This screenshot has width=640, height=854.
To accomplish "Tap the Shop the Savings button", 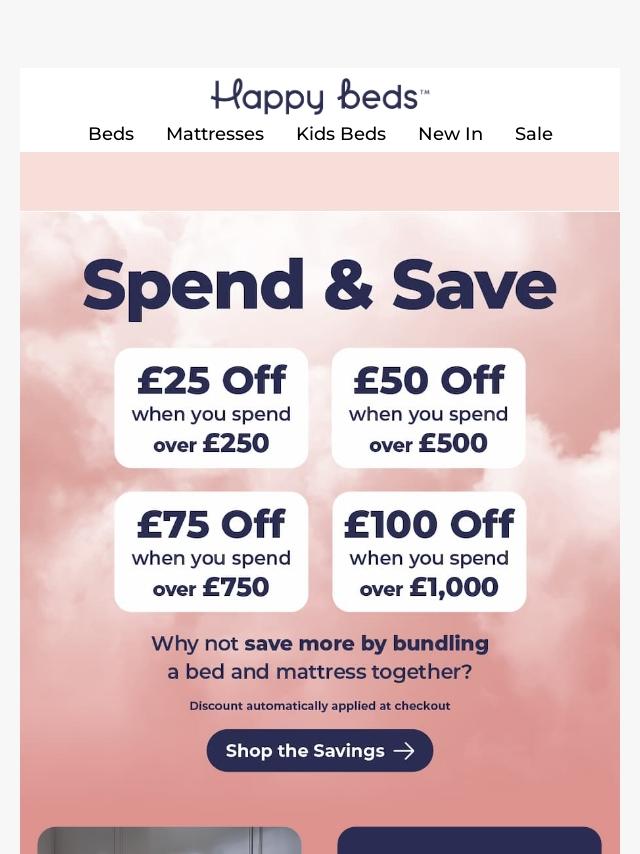I will [x=320, y=751].
